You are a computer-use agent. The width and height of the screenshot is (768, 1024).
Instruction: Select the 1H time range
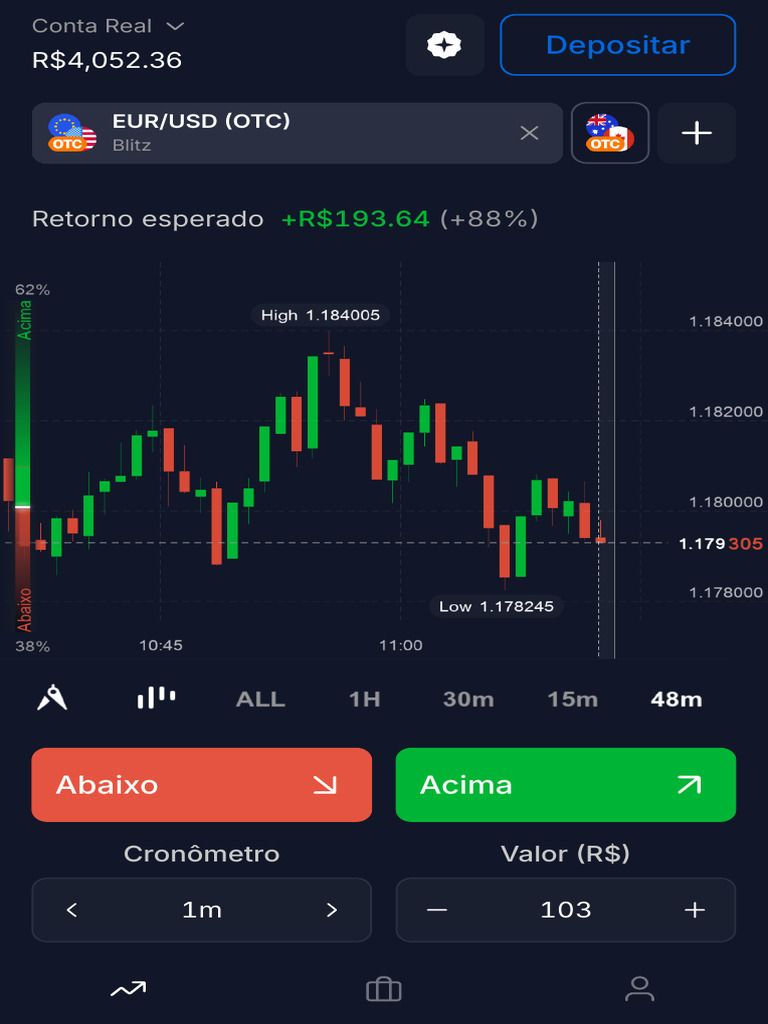(x=364, y=699)
